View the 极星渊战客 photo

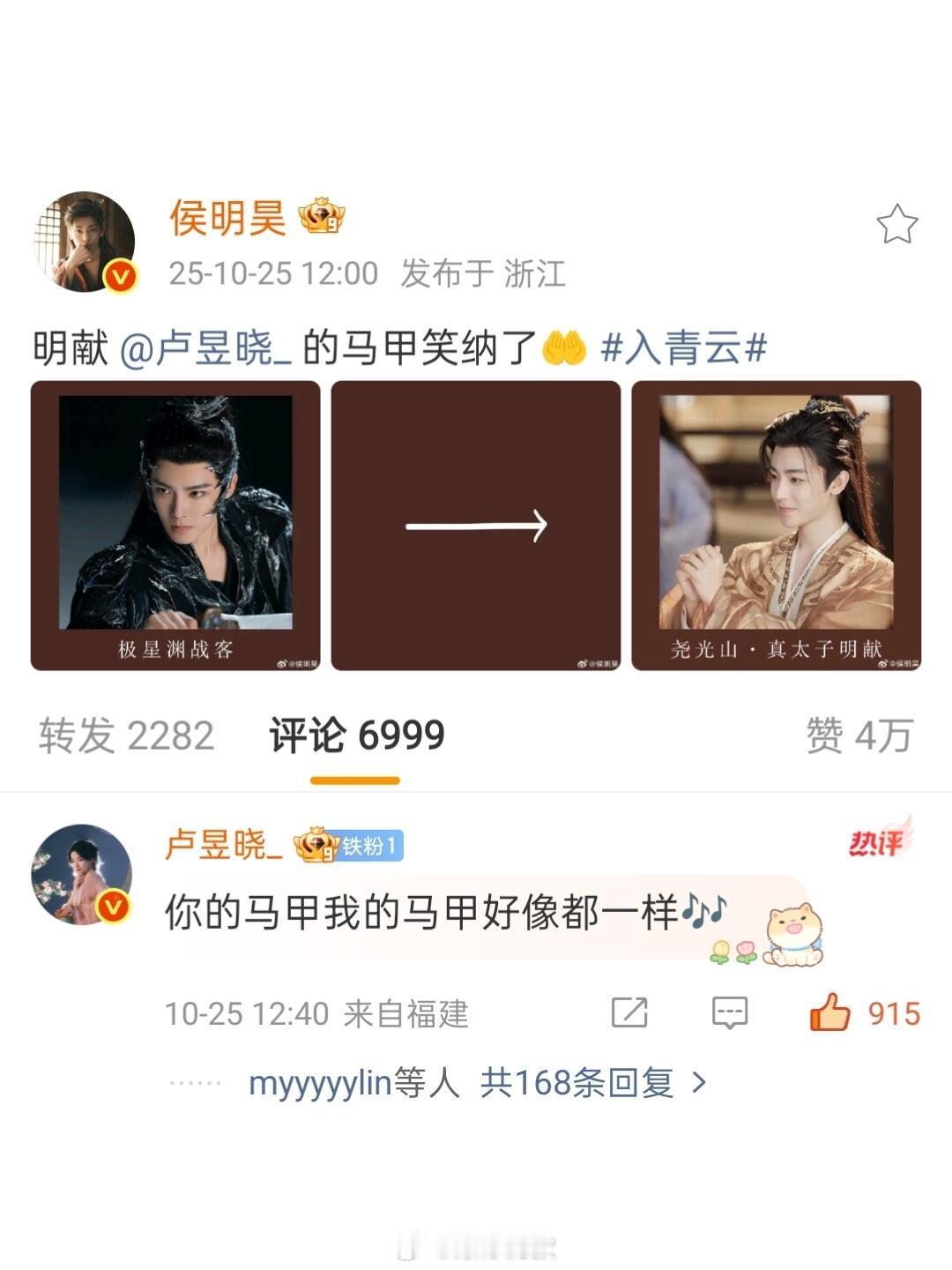coord(175,526)
